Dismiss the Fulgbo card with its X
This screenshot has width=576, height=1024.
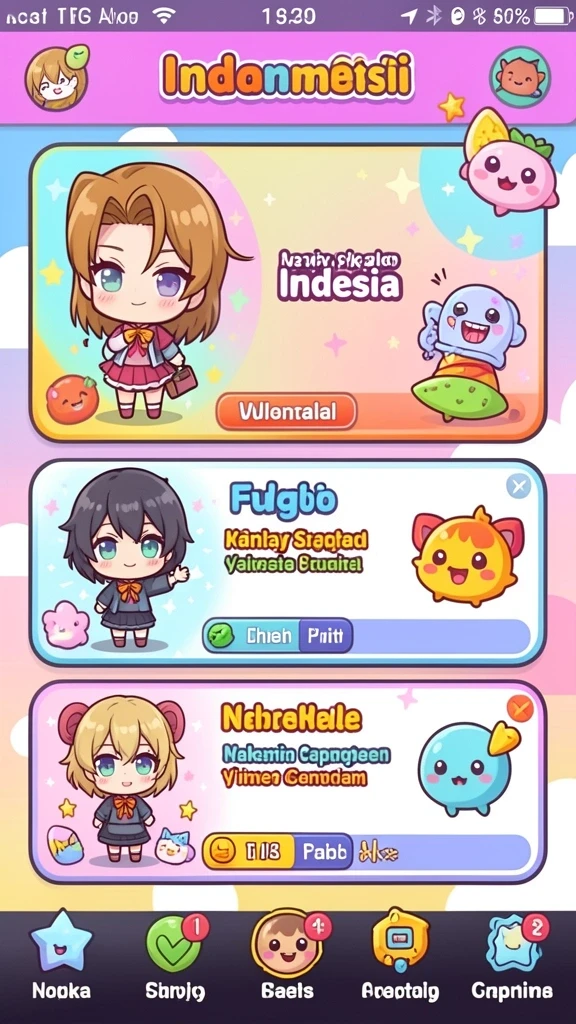click(519, 486)
